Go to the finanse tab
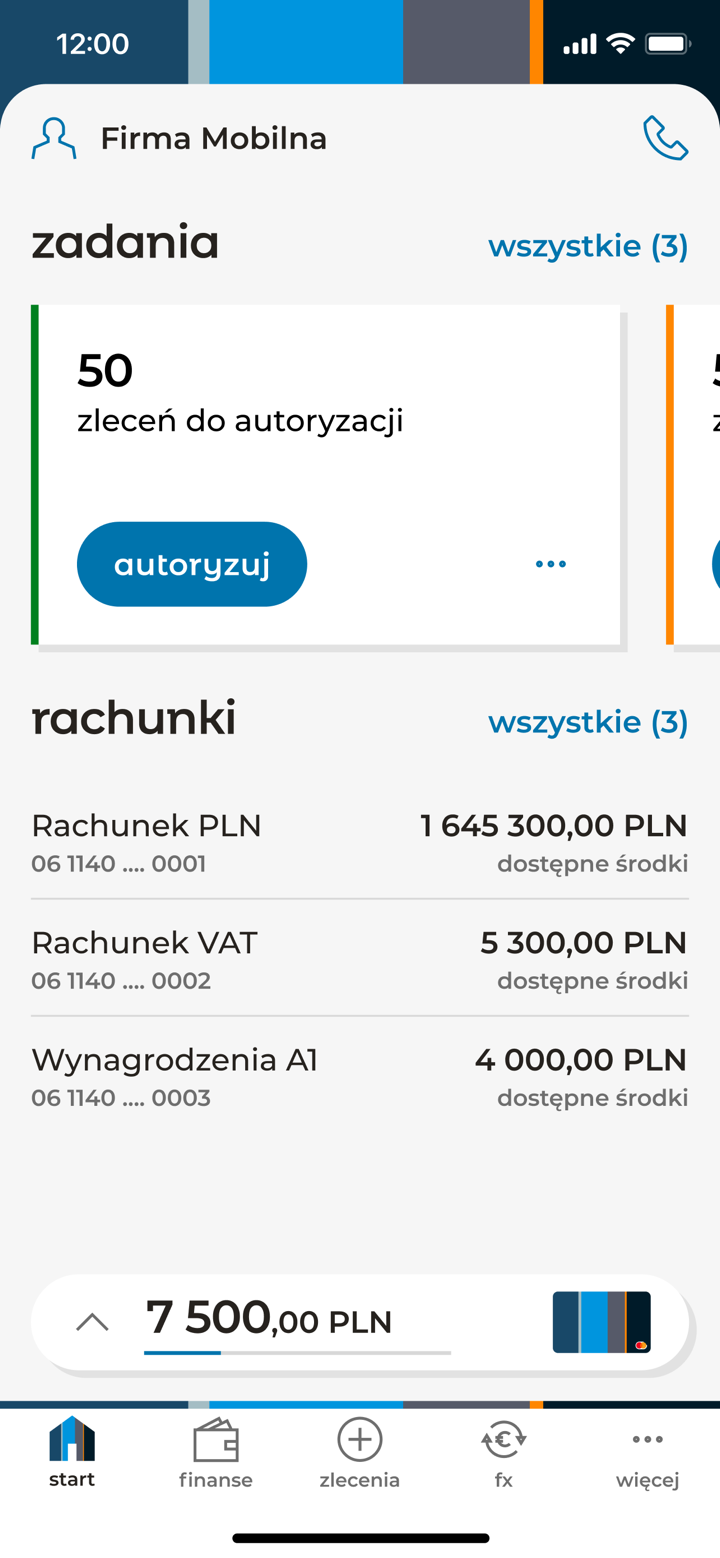Viewport: 720px width, 1558px height. coord(216,1452)
